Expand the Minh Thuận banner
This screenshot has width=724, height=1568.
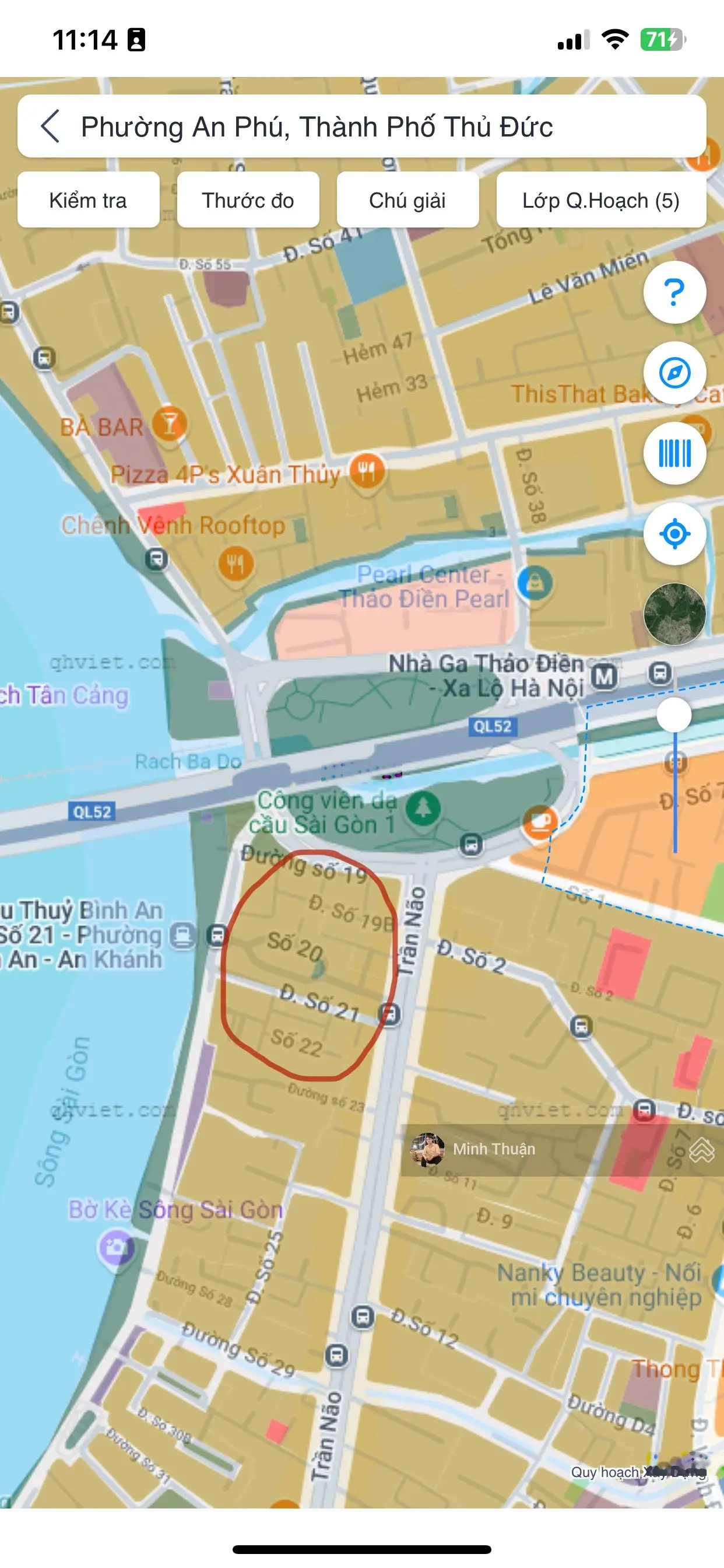701,1150
